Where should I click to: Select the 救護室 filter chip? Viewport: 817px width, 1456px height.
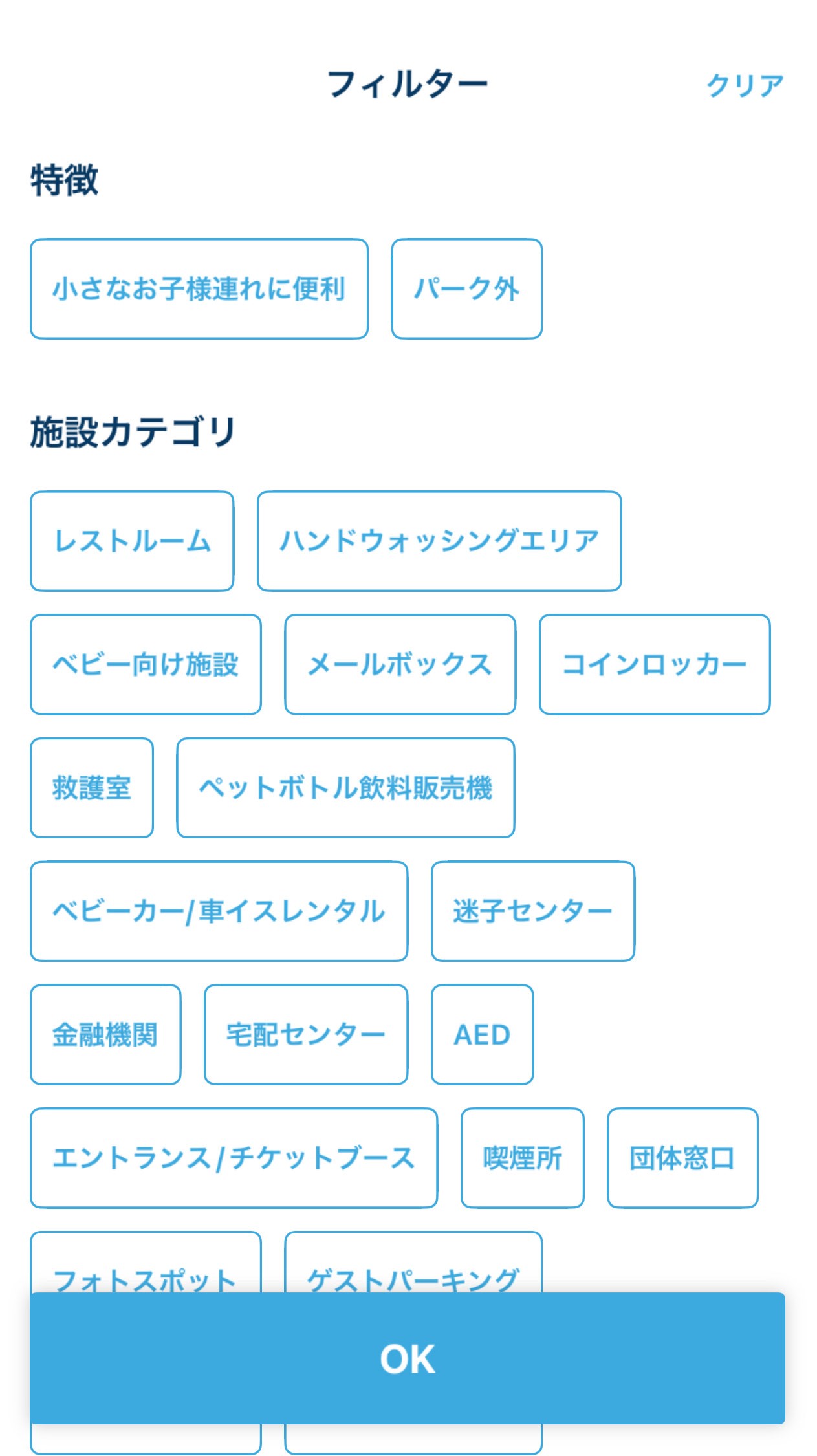tap(92, 788)
